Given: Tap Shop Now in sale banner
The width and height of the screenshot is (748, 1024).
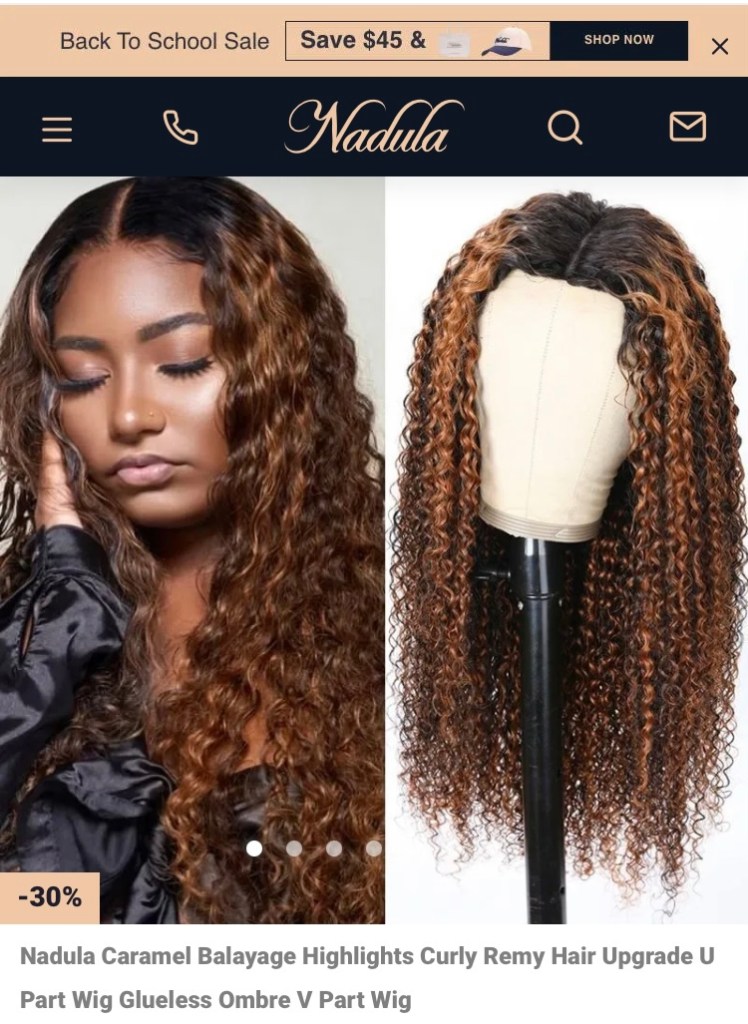Looking at the screenshot, I should 619,41.
